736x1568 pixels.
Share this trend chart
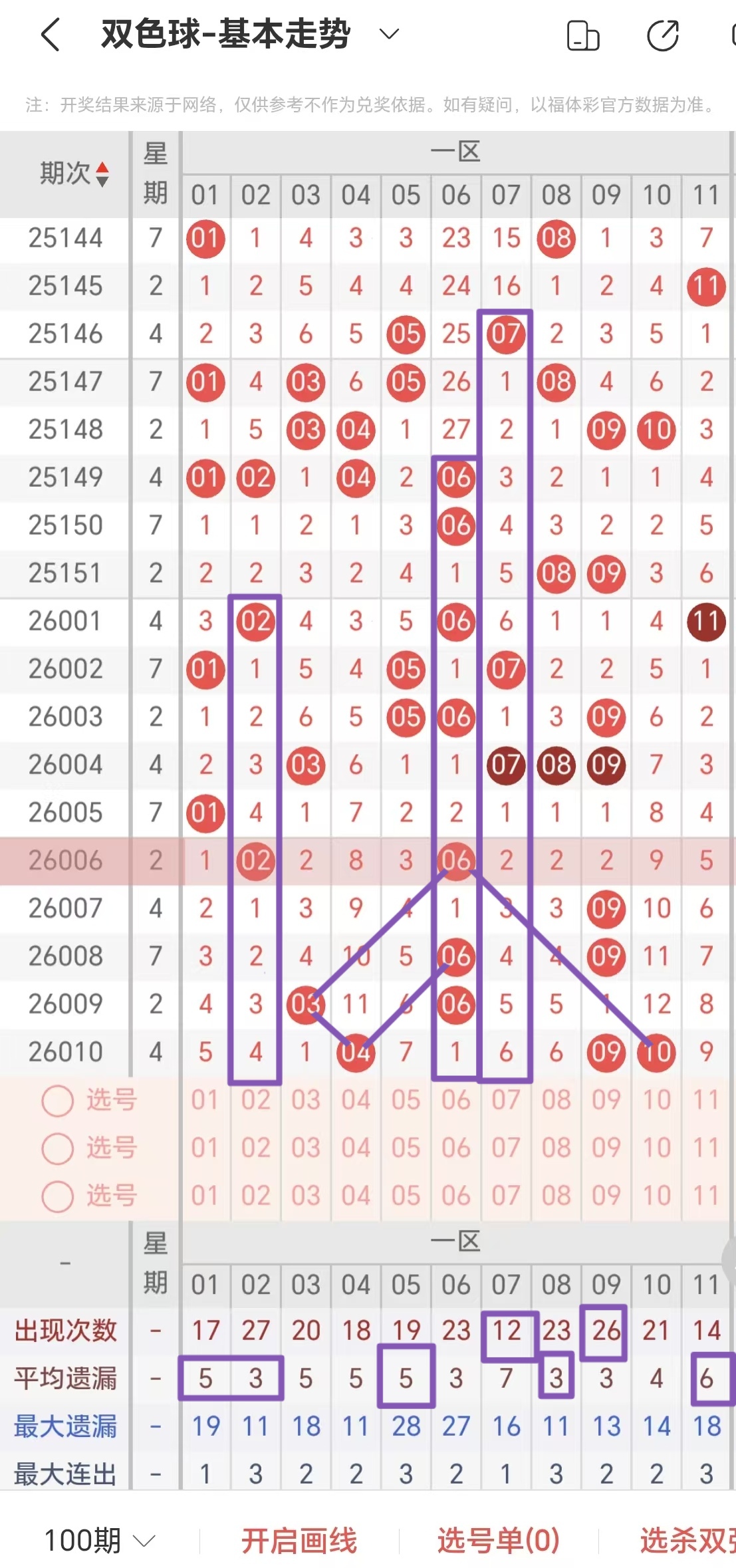[663, 36]
